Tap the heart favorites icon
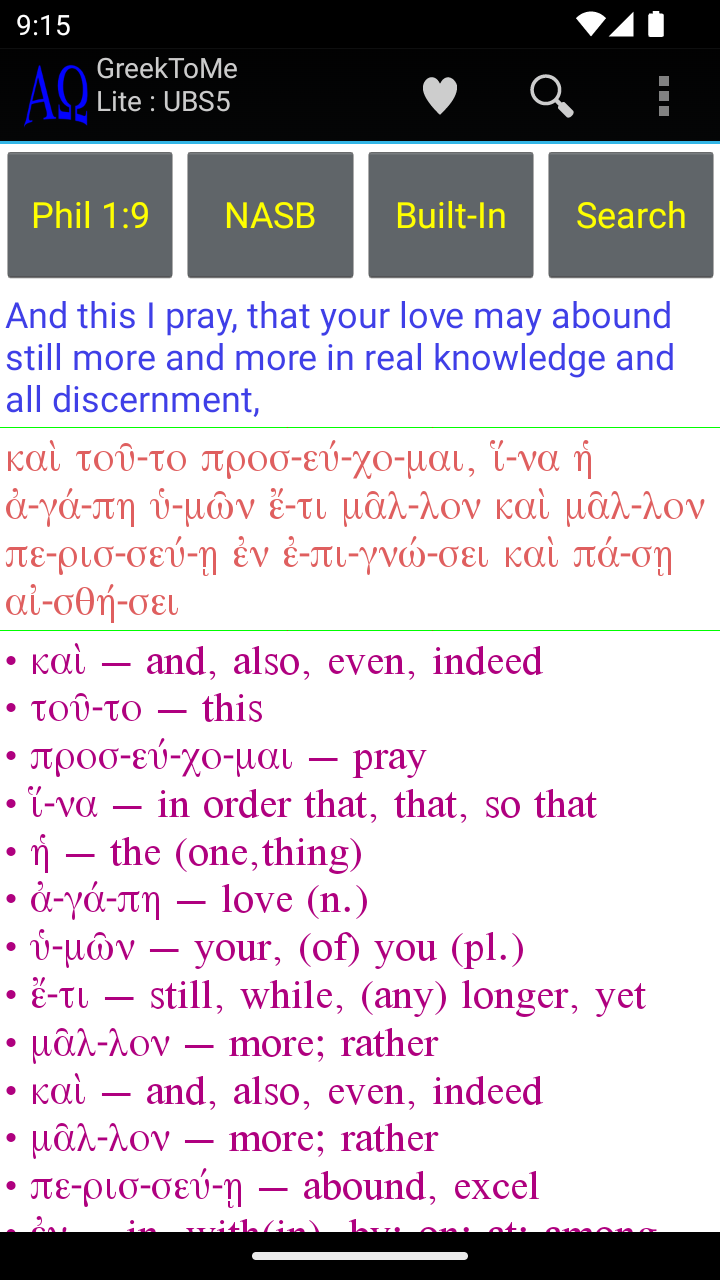The image size is (720, 1280). pyautogui.click(x=439, y=96)
